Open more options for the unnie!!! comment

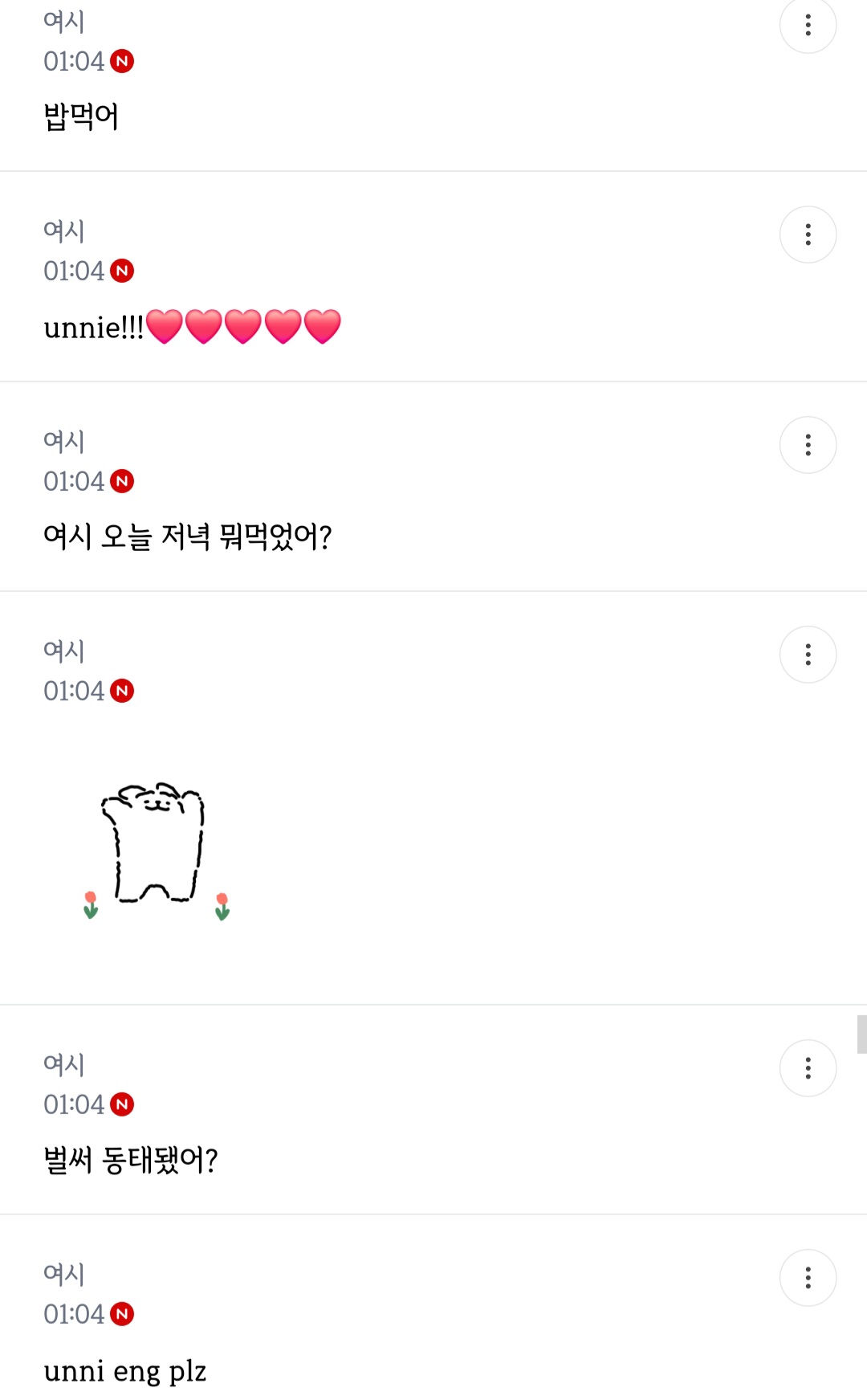808,235
